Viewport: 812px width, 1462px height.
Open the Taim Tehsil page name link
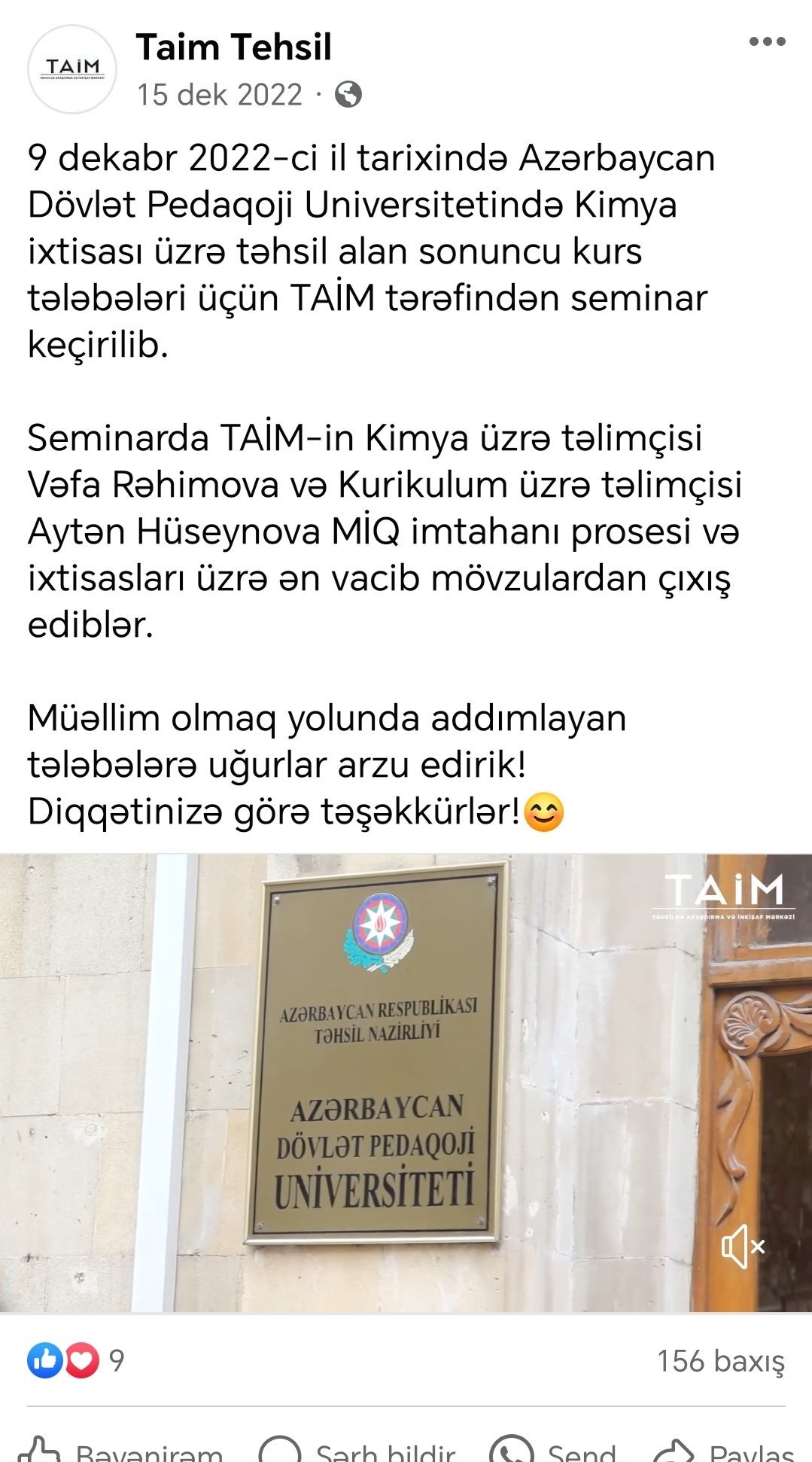coord(233,47)
